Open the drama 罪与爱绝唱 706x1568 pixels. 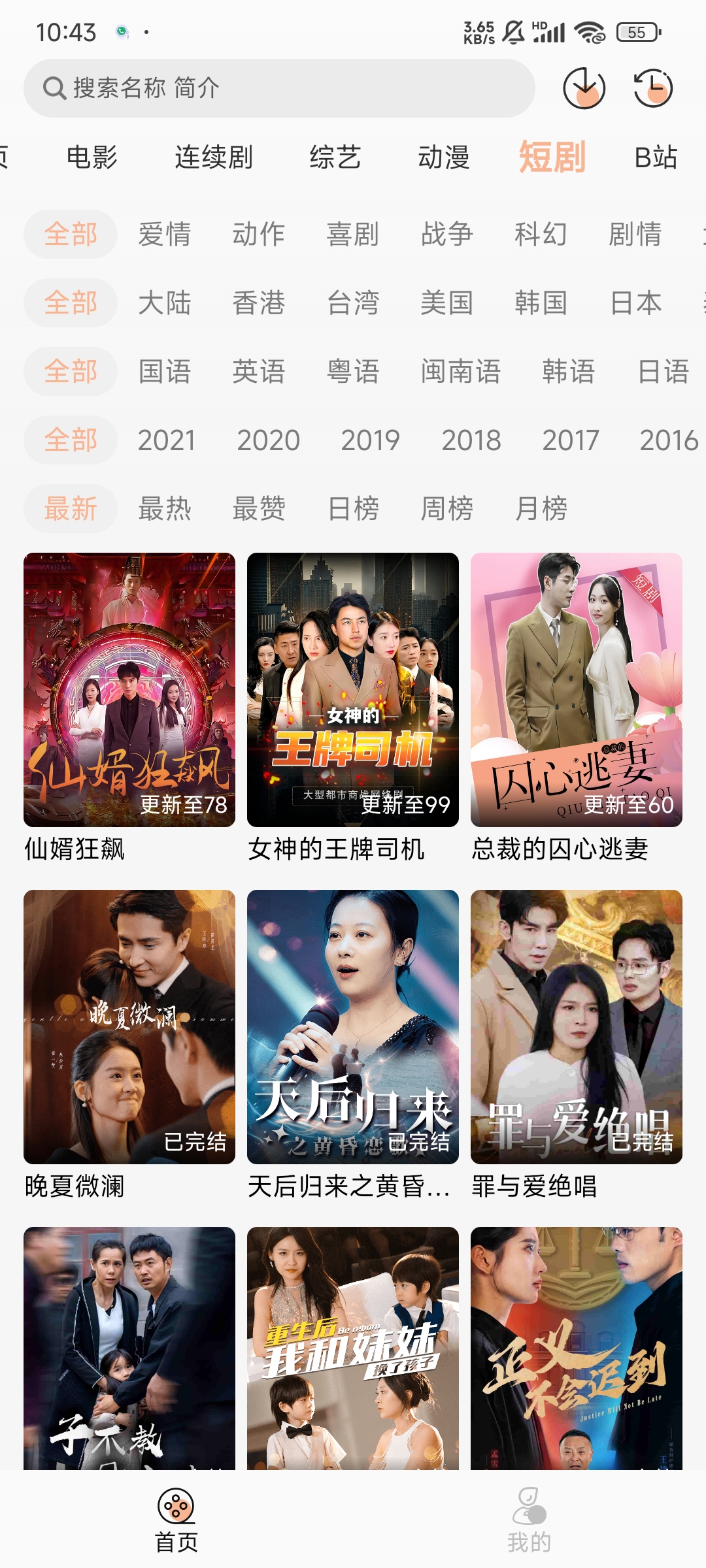pos(577,1027)
